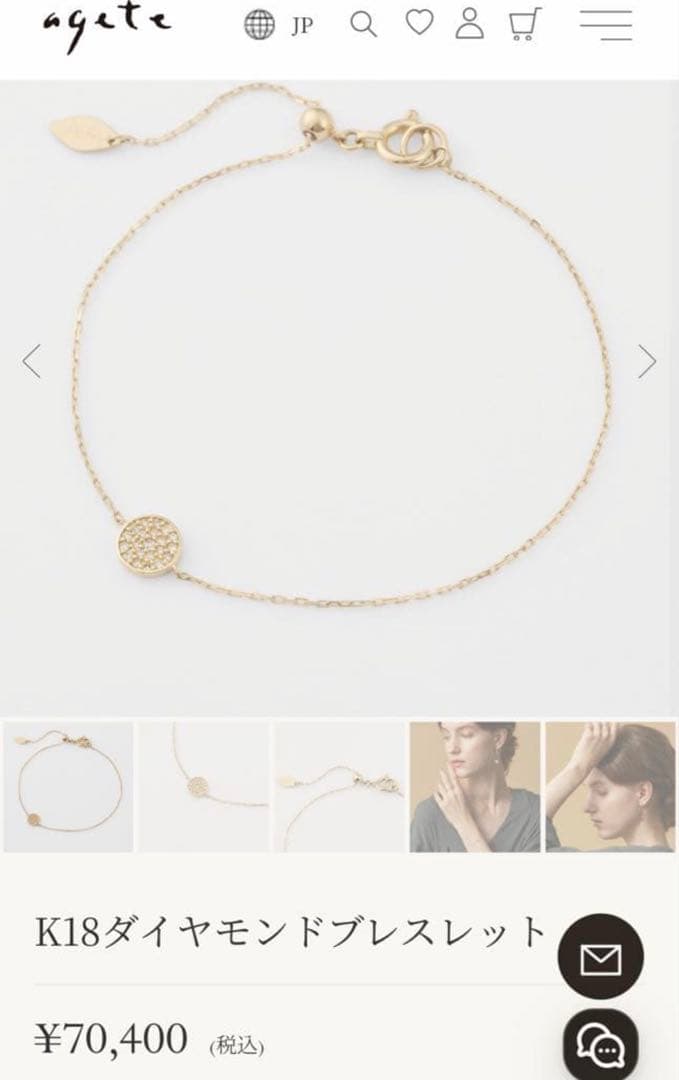The image size is (679, 1080).
Task: Select the clasp close-up thumbnail
Action: click(x=339, y=788)
